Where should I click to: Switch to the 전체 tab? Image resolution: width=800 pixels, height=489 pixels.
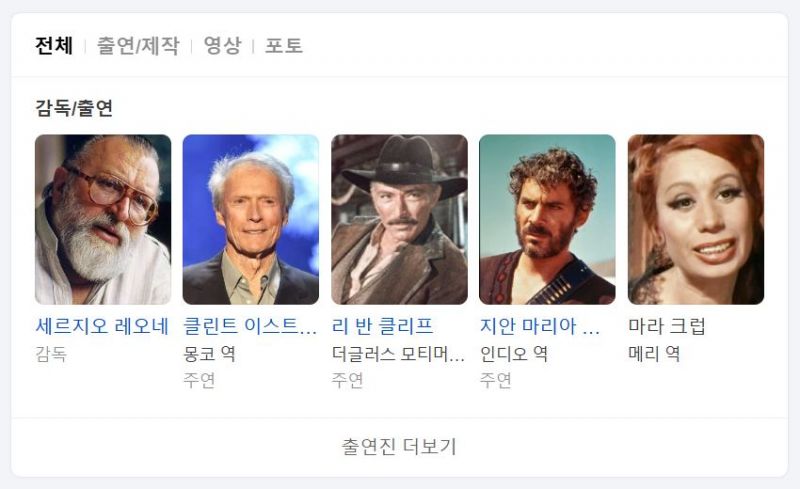point(54,46)
